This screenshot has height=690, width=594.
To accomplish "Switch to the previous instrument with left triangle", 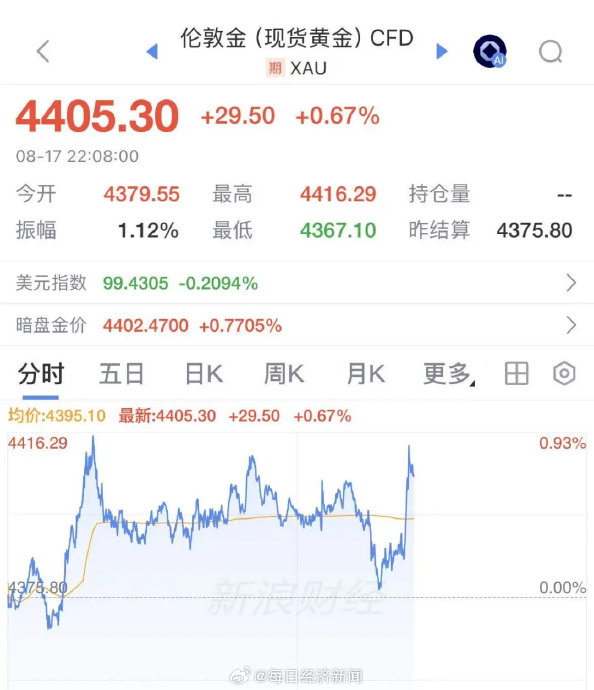I will [x=152, y=51].
